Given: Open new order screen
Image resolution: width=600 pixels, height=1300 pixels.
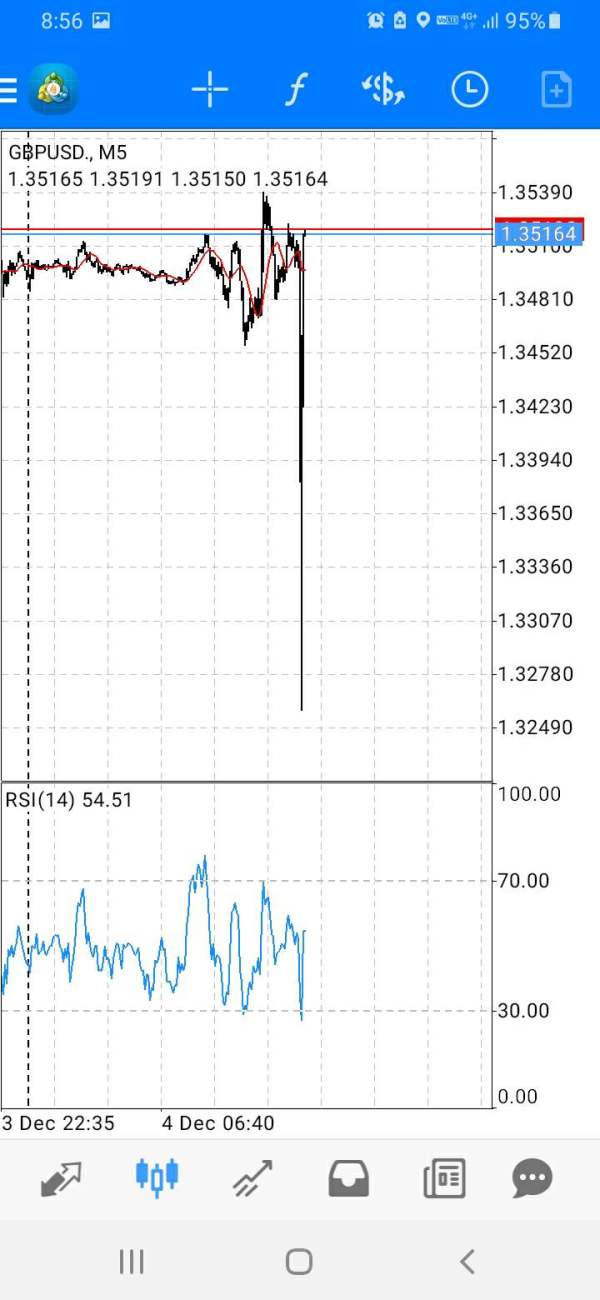Looking at the screenshot, I should [x=556, y=90].
